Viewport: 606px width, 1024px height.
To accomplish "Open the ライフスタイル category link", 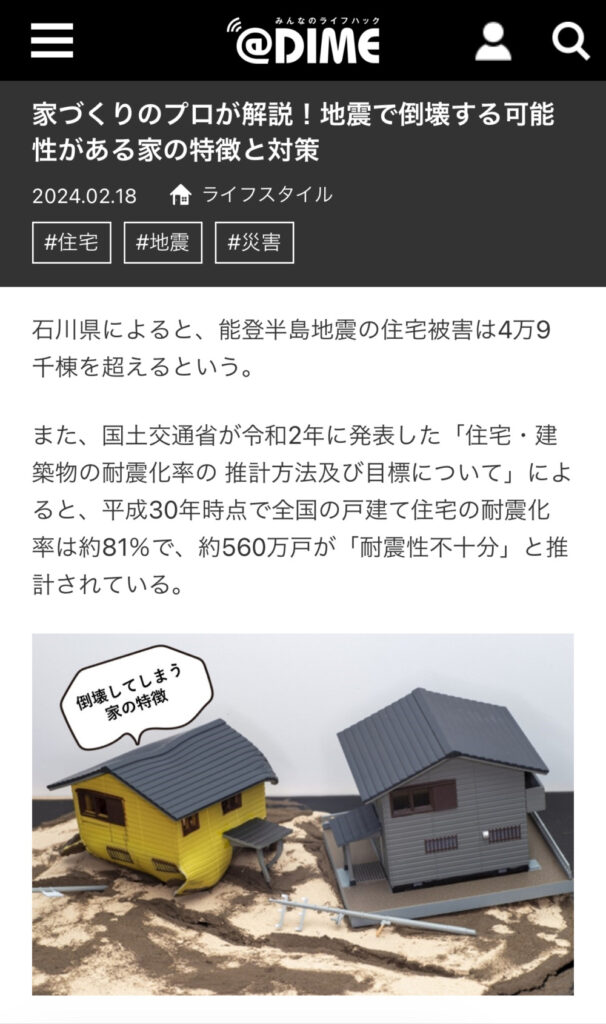I will click(265, 194).
